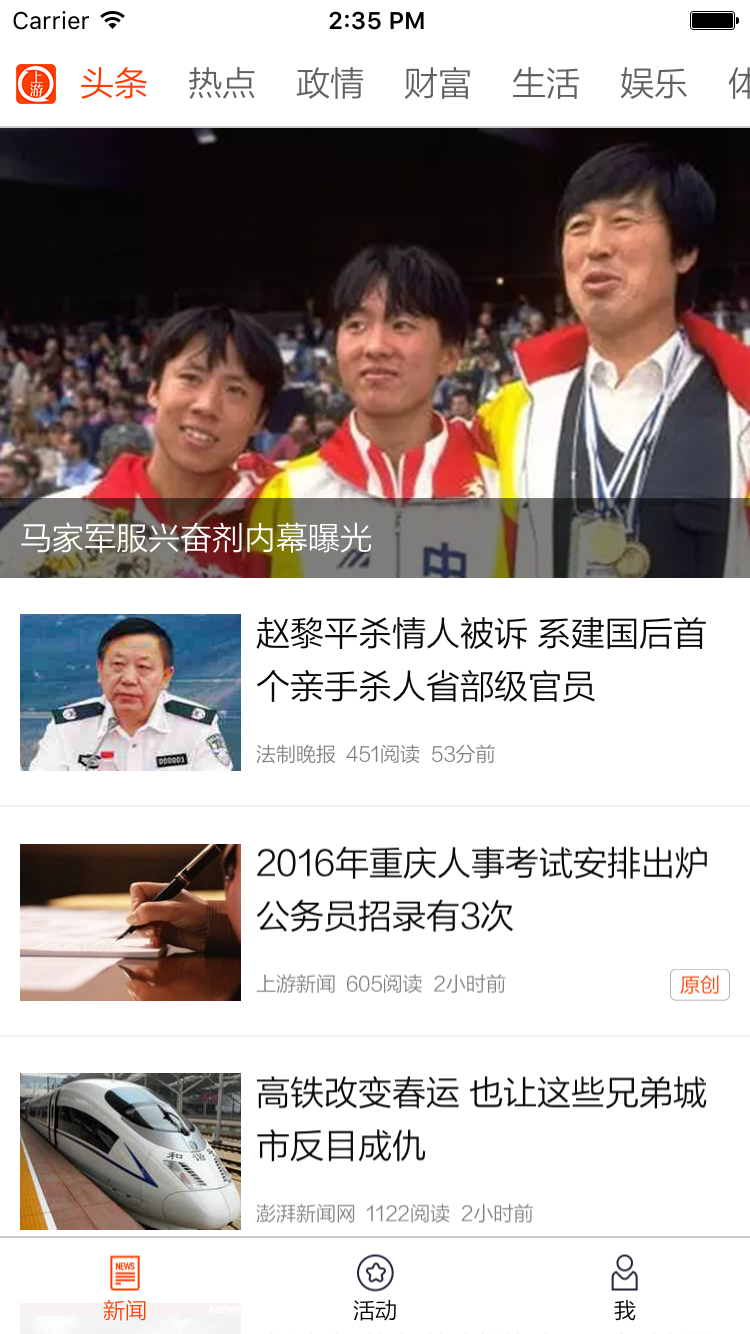The image size is (750, 1334).
Task: Select the 新闻 tab icon in bottom bar
Action: [124, 1271]
